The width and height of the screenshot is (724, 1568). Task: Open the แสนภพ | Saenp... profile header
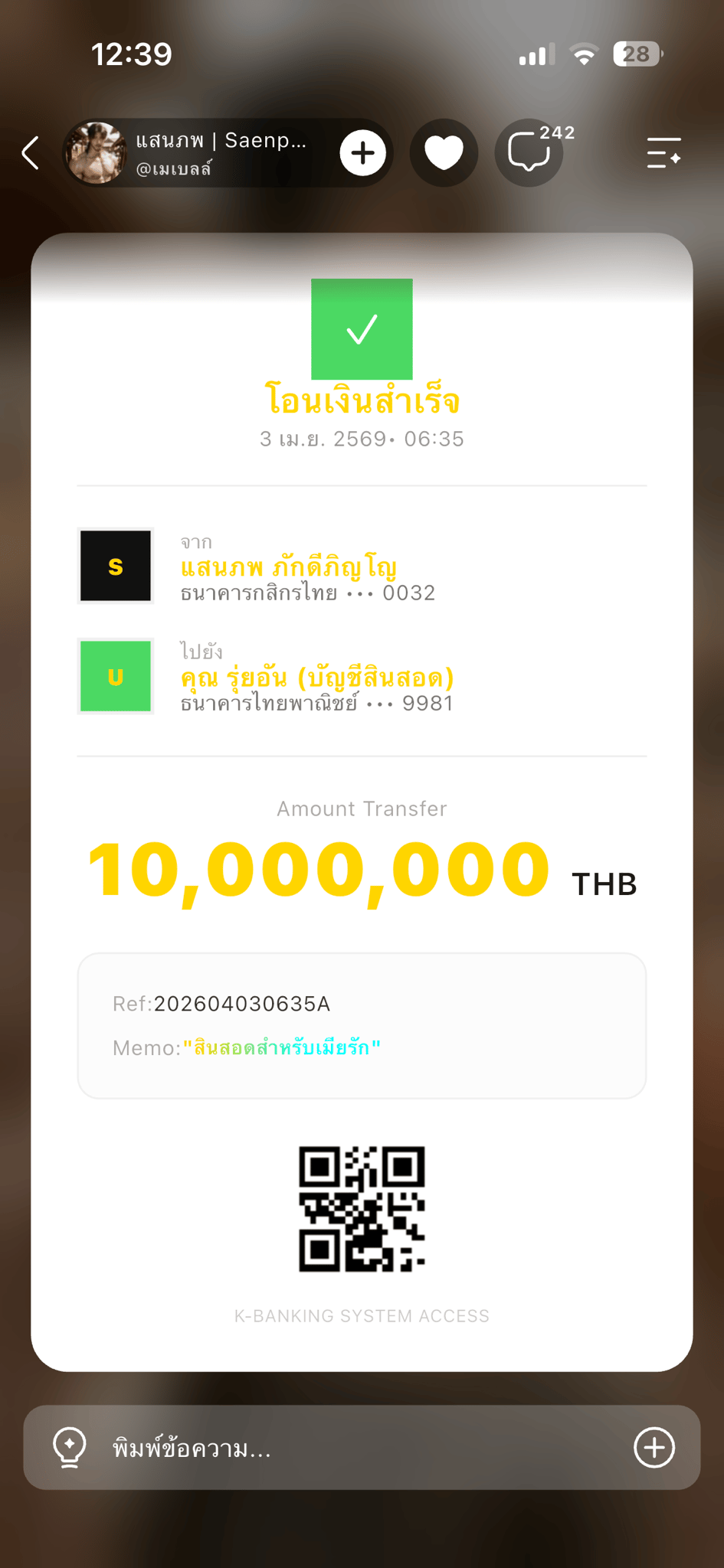coord(199,153)
